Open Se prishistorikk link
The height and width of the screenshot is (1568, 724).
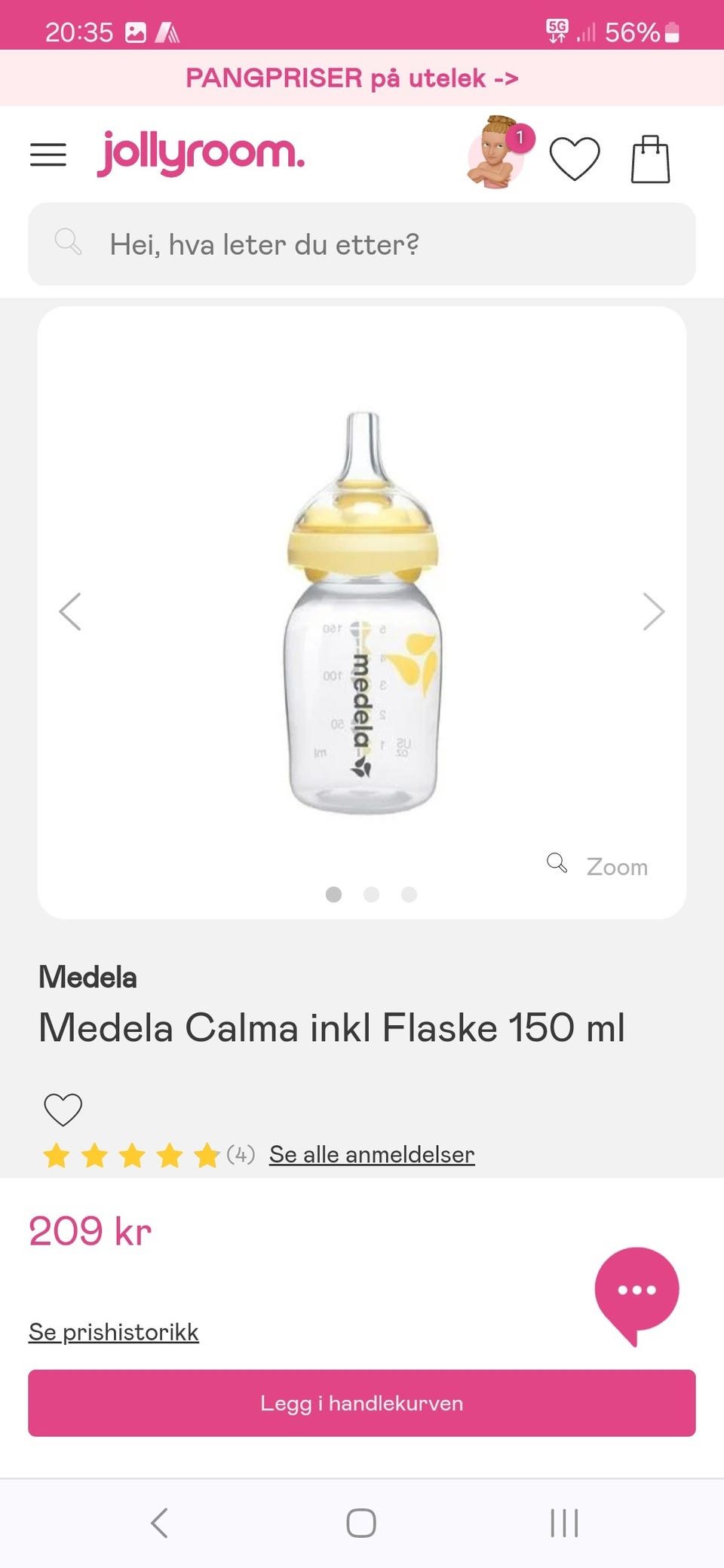(x=113, y=1331)
